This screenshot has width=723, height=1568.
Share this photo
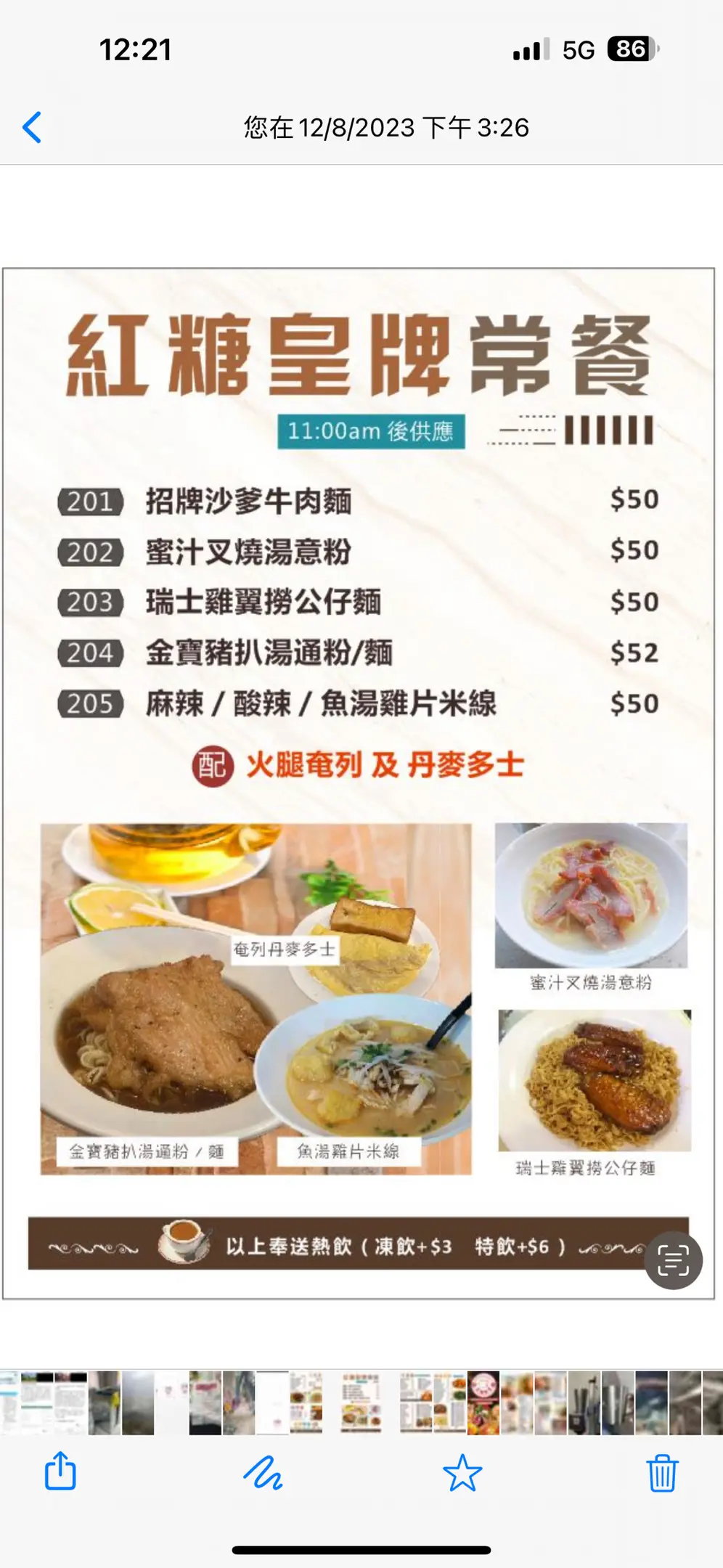coord(60,1471)
